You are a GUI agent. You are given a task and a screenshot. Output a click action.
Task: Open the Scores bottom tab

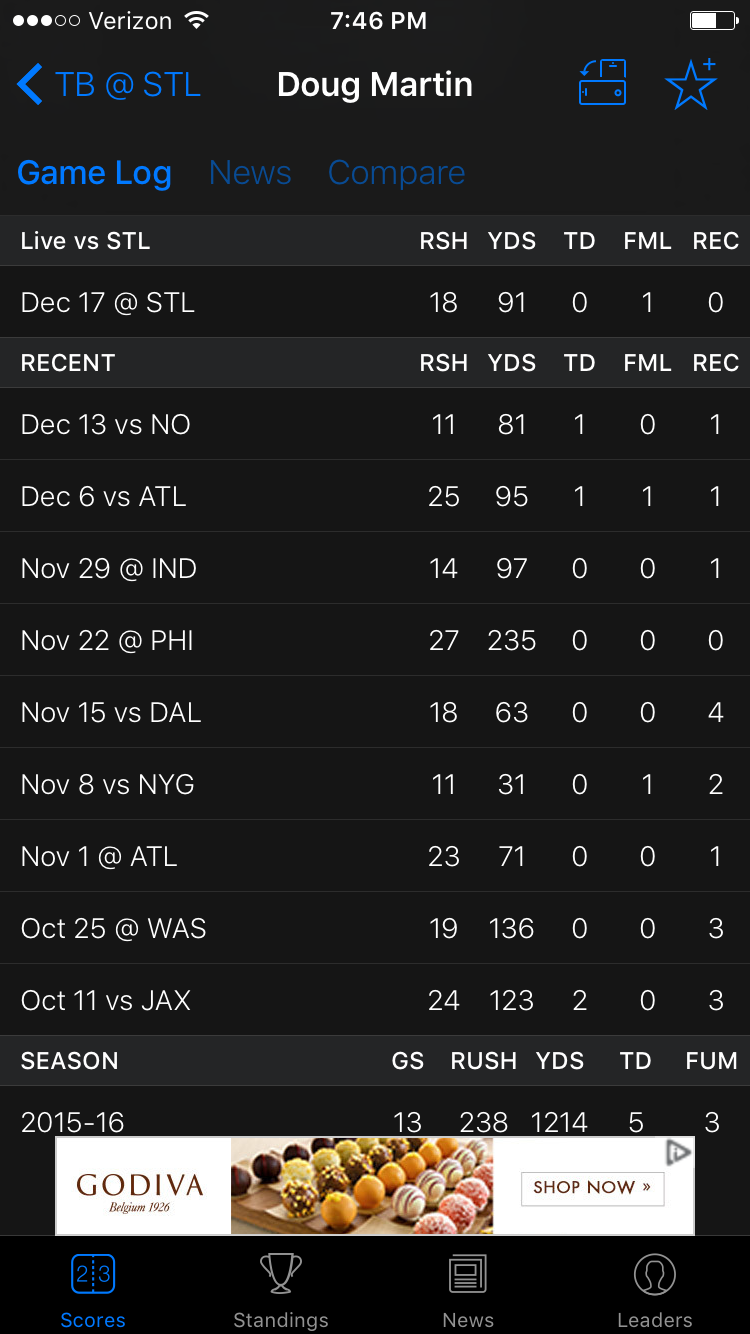coord(93,1289)
